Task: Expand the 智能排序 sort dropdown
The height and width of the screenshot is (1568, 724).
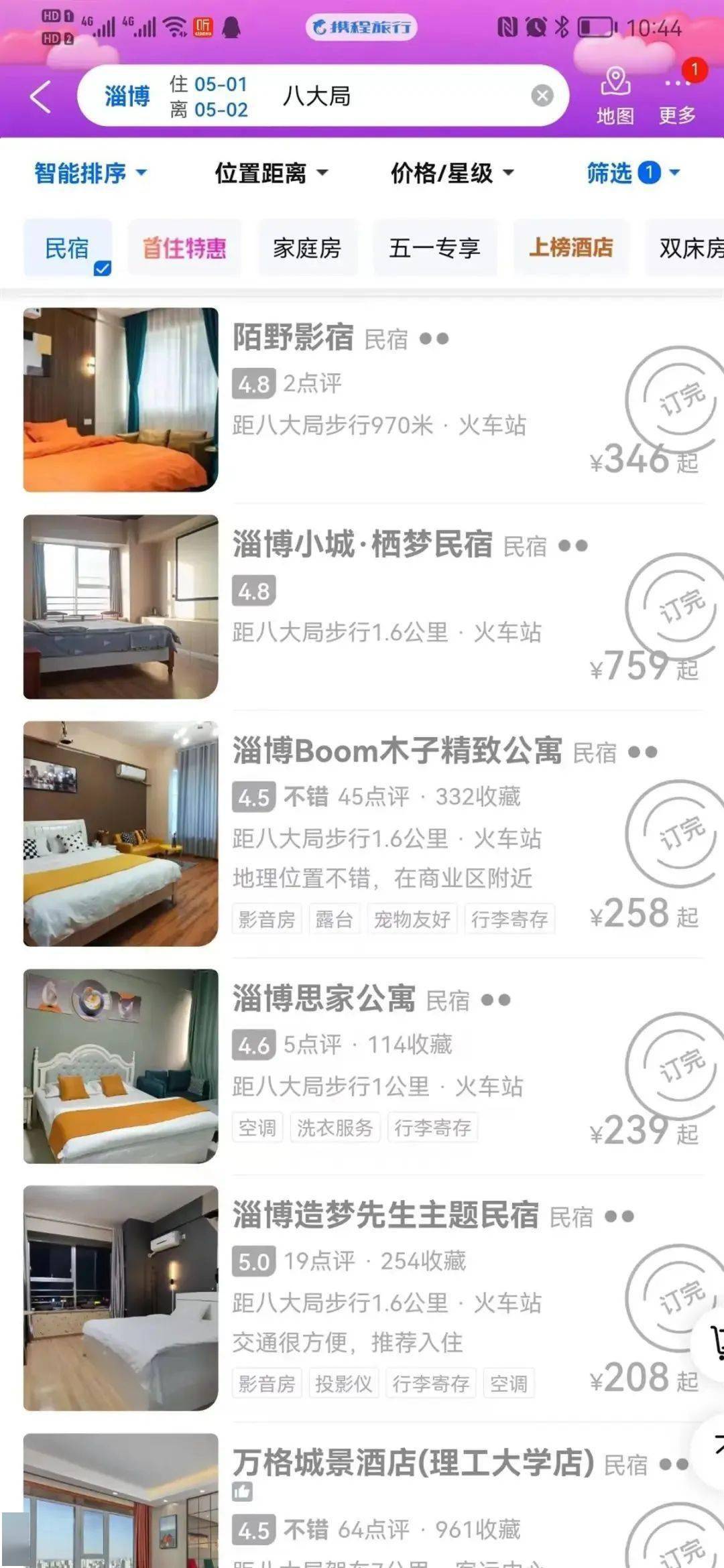Action: 90,174
